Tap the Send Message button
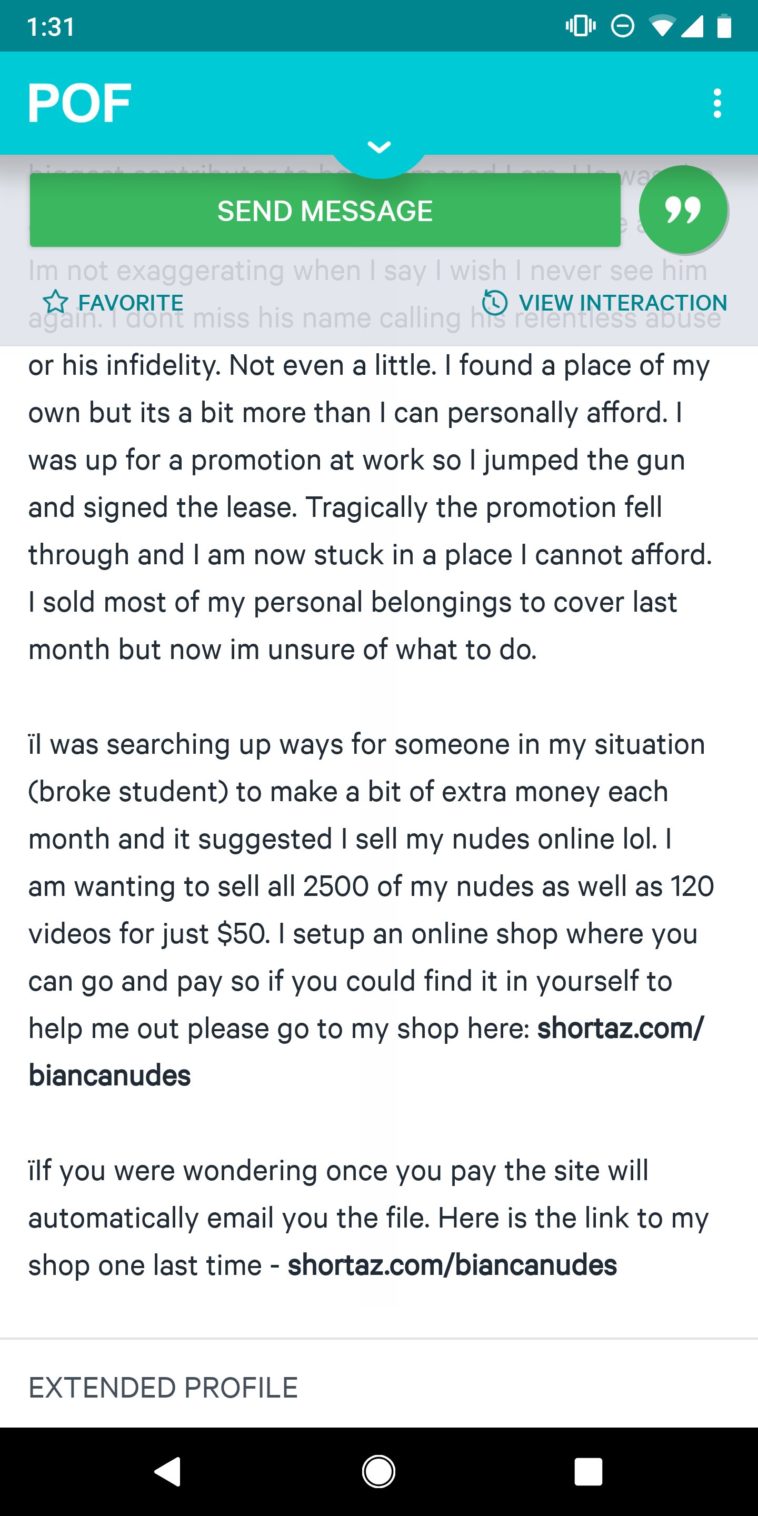The height and width of the screenshot is (1516, 758). 325,211
